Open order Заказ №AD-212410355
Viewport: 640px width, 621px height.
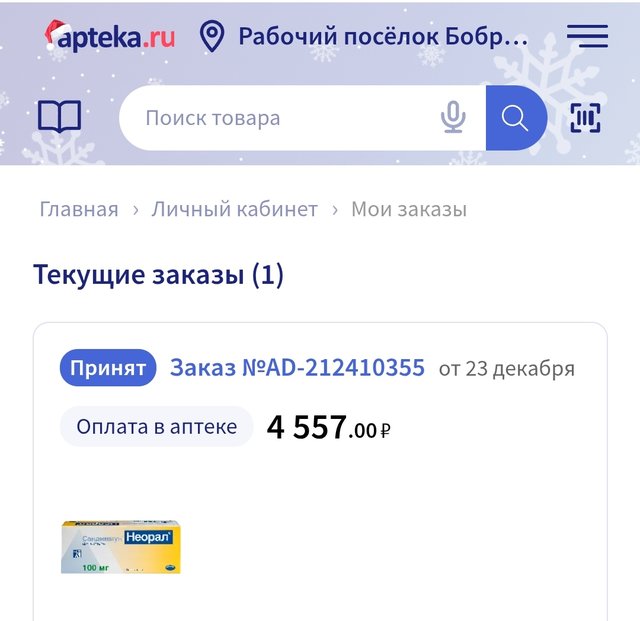297,367
